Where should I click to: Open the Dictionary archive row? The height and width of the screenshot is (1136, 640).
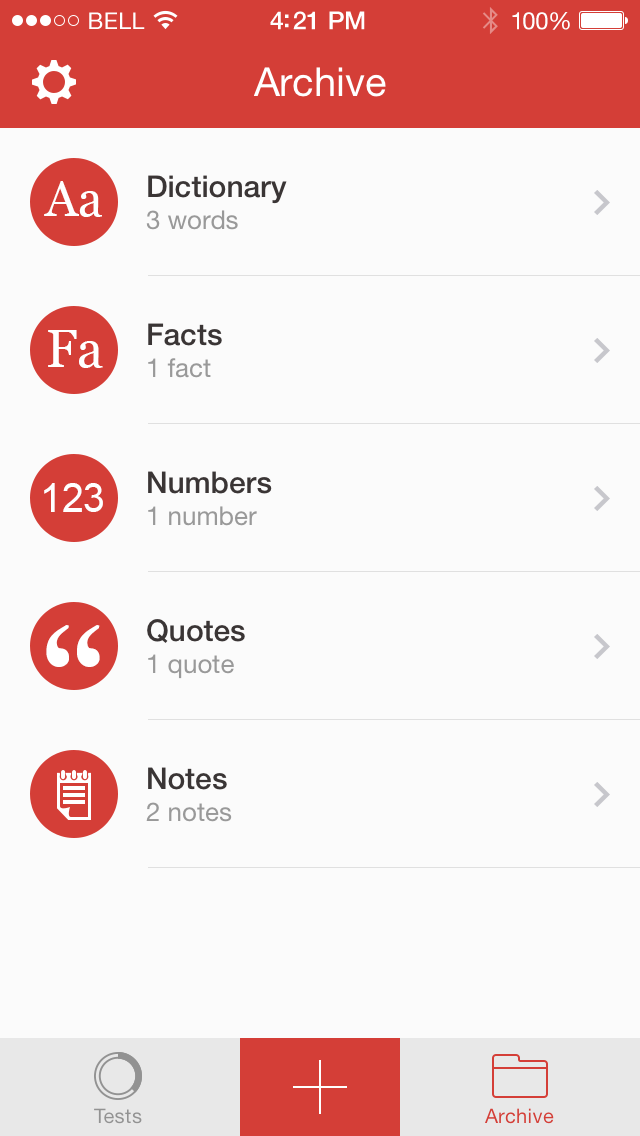point(320,202)
